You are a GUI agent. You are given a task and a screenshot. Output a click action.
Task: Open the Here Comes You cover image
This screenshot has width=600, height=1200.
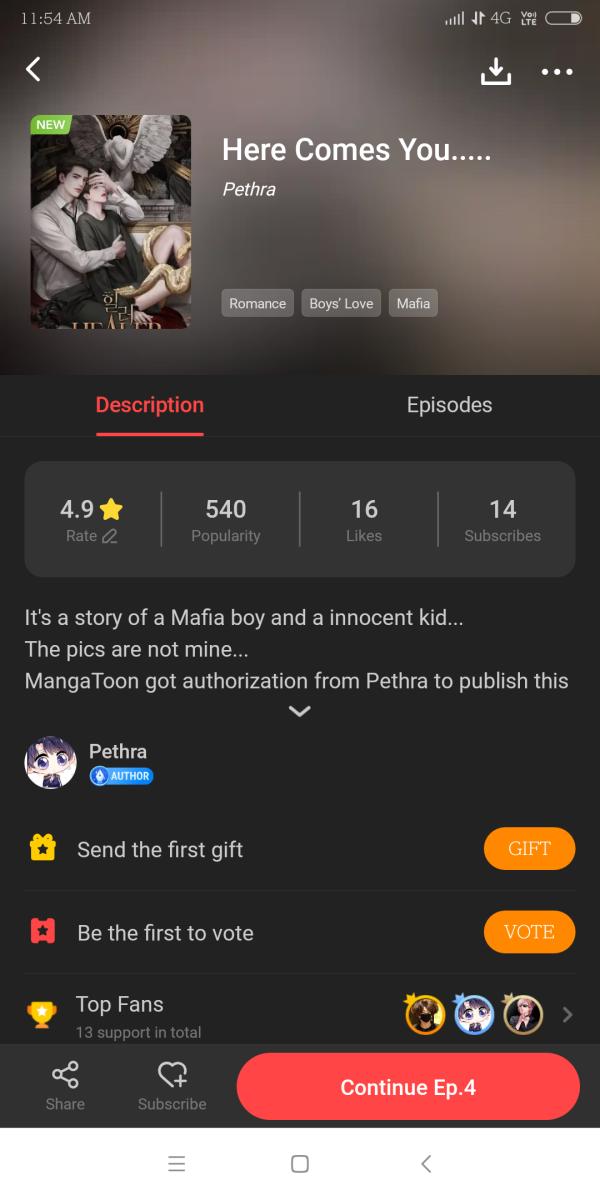tap(110, 222)
